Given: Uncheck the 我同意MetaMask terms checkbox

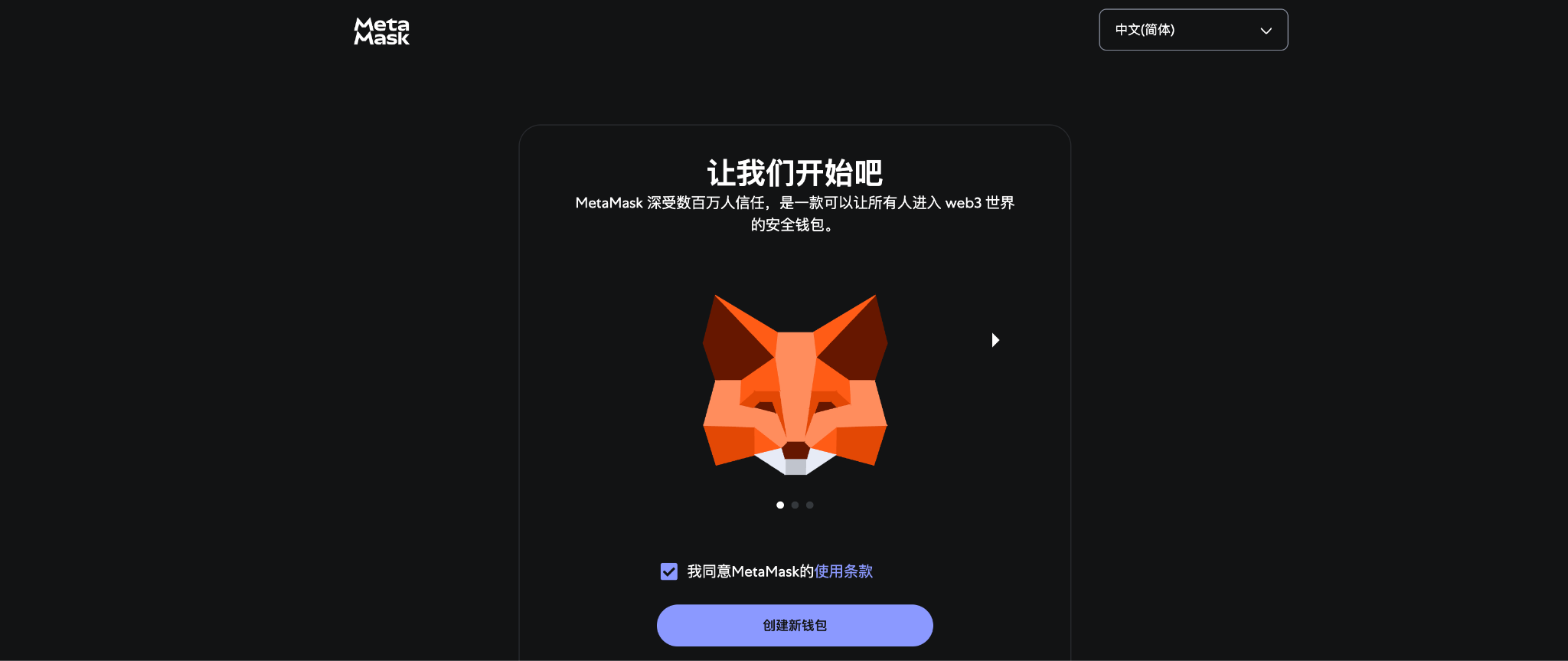Looking at the screenshot, I should pyautogui.click(x=669, y=571).
